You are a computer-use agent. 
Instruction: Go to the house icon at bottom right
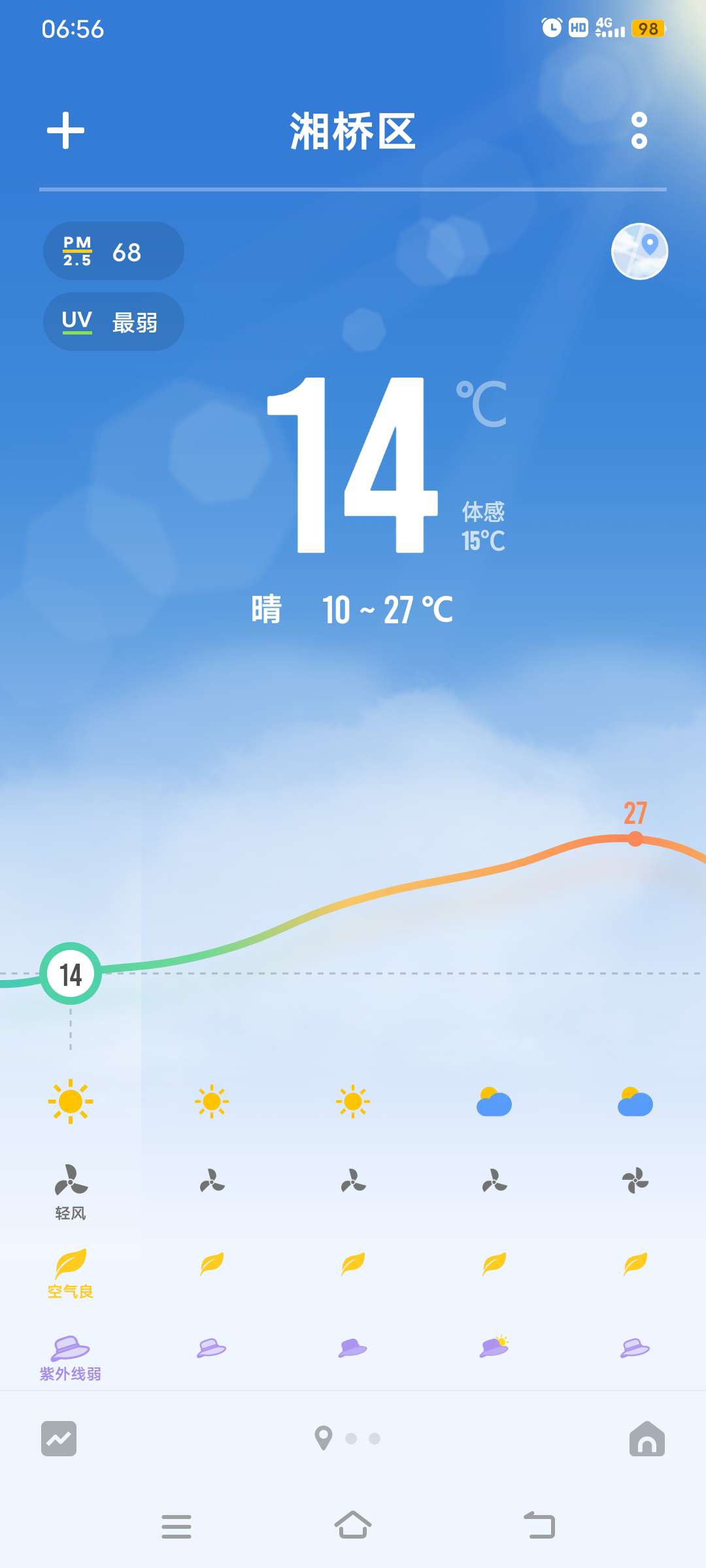click(x=647, y=1439)
